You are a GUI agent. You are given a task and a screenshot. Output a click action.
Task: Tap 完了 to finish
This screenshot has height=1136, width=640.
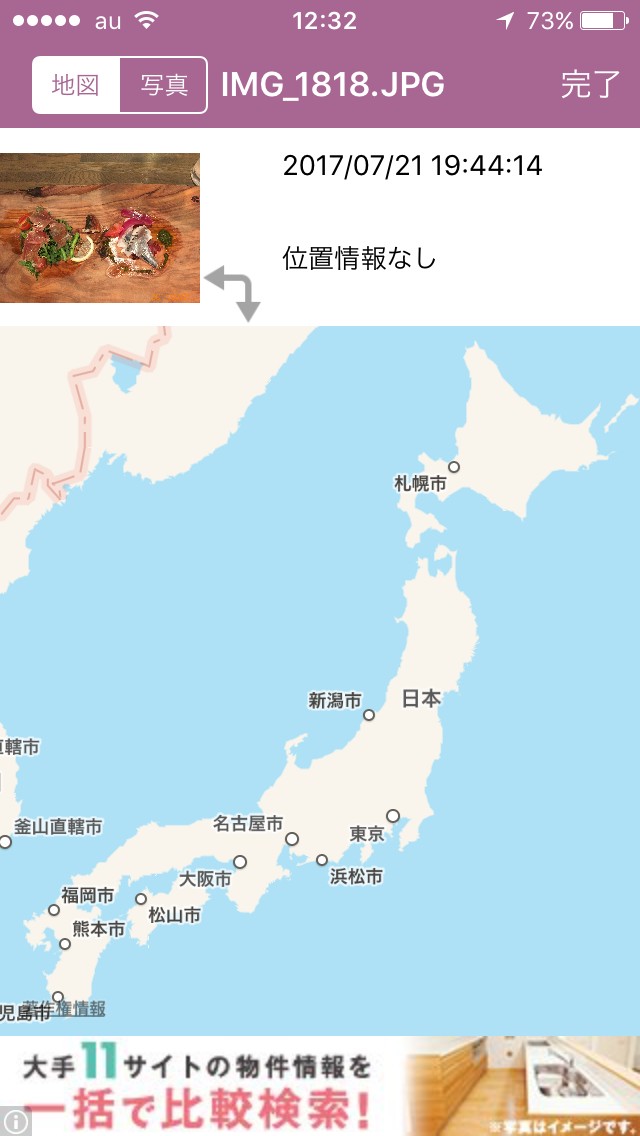coord(590,85)
